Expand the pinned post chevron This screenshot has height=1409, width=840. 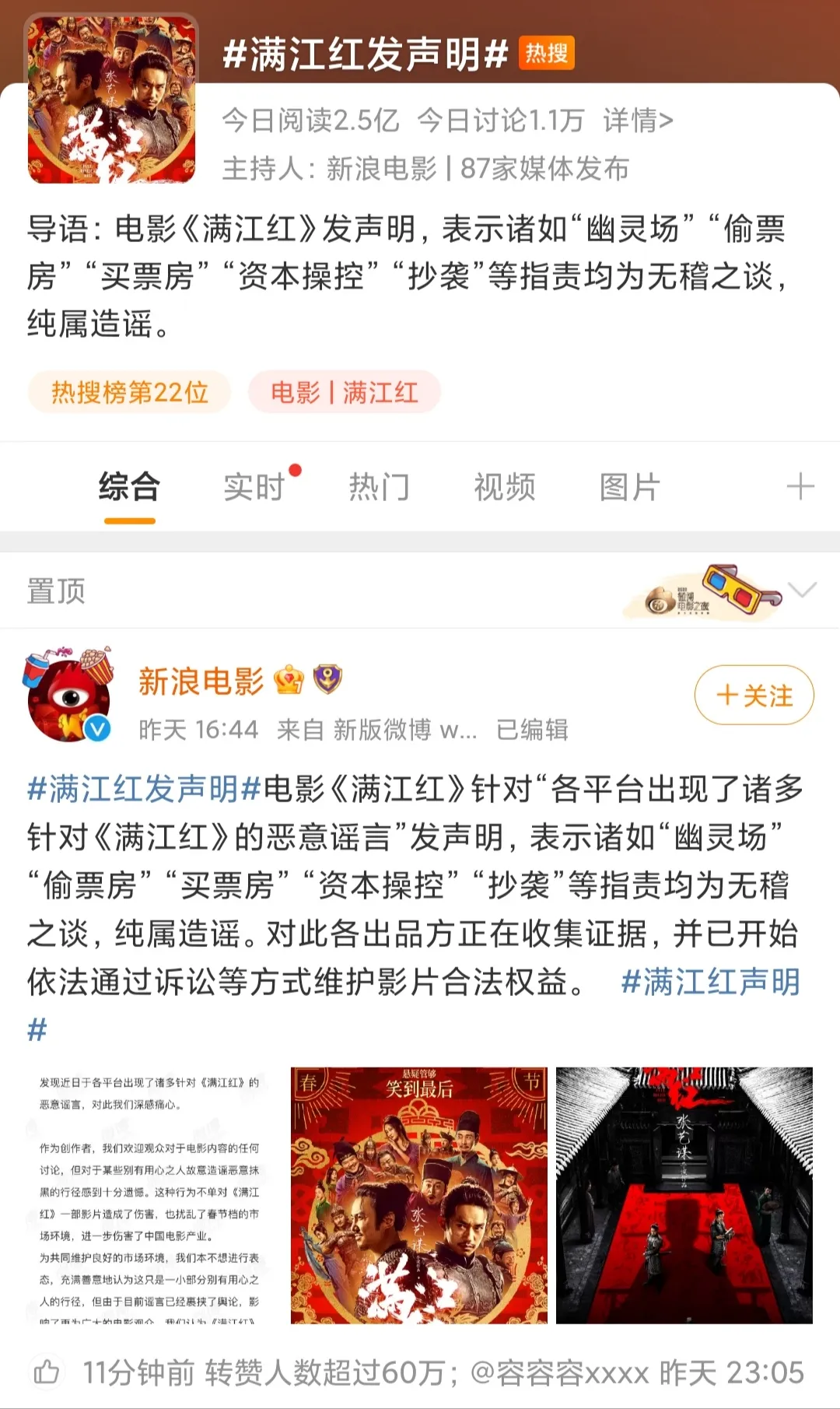click(802, 591)
